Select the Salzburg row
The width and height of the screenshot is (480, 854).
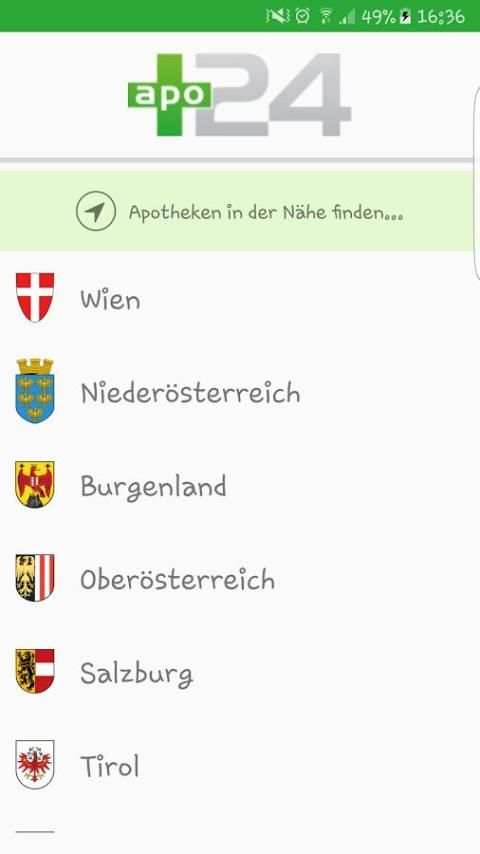pos(236,672)
